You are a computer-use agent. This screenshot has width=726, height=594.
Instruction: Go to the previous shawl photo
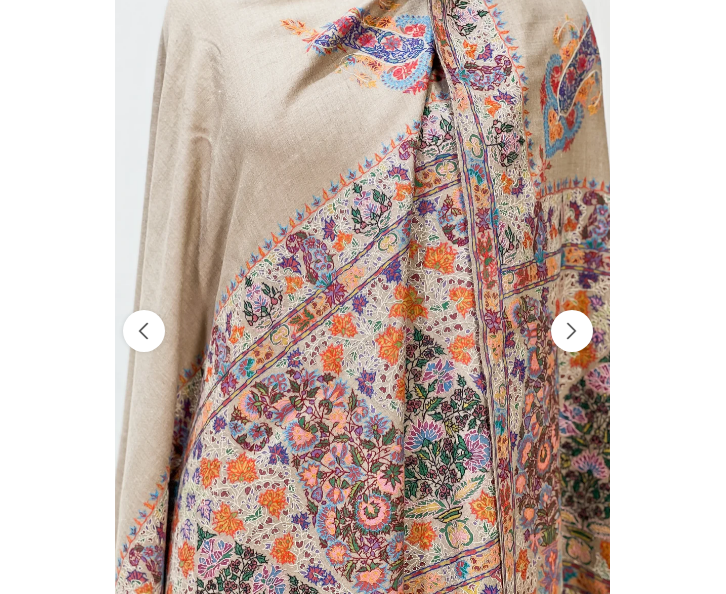pyautogui.click(x=144, y=331)
